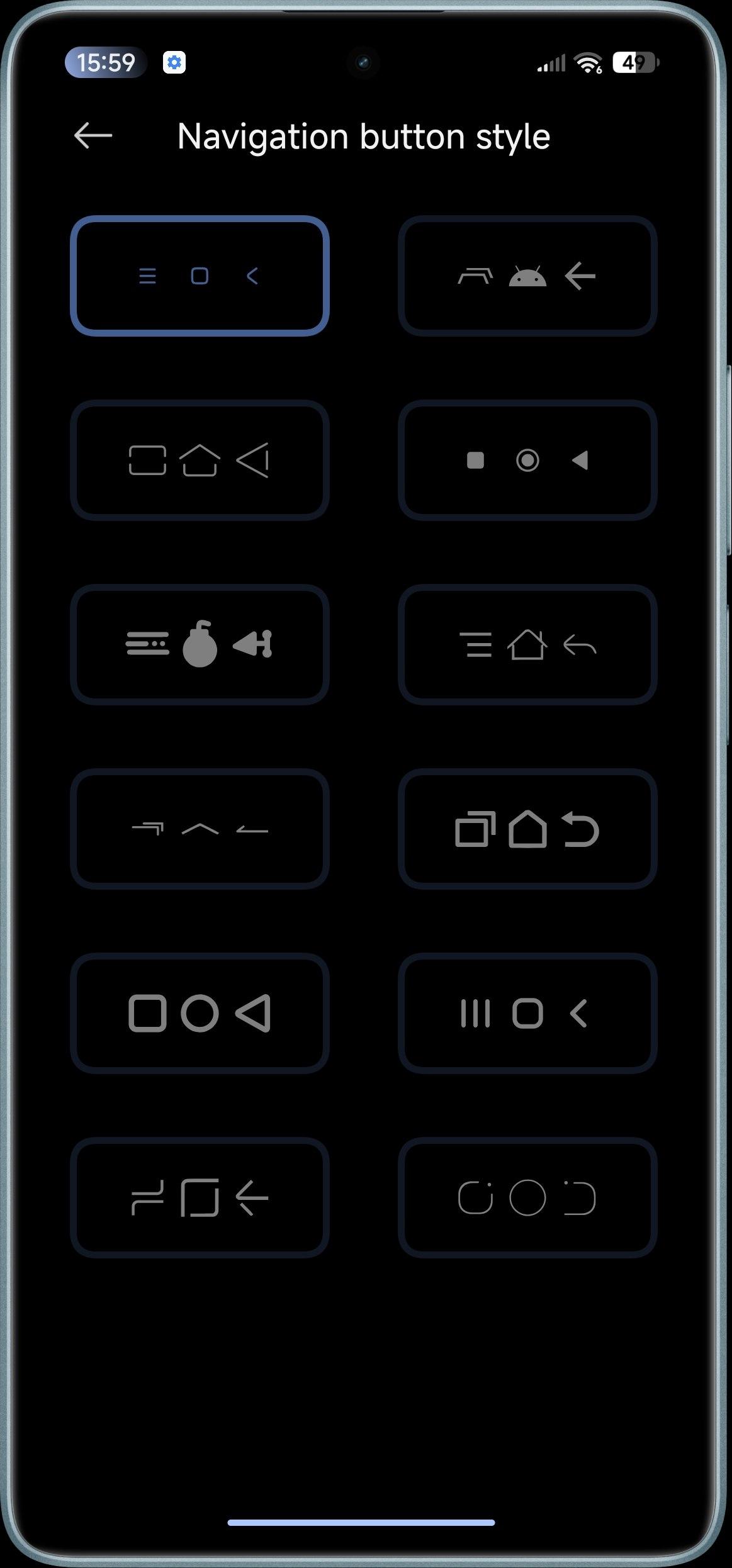Select the filled square, dot, triangle style
732x1568 pixels.
[x=527, y=461]
